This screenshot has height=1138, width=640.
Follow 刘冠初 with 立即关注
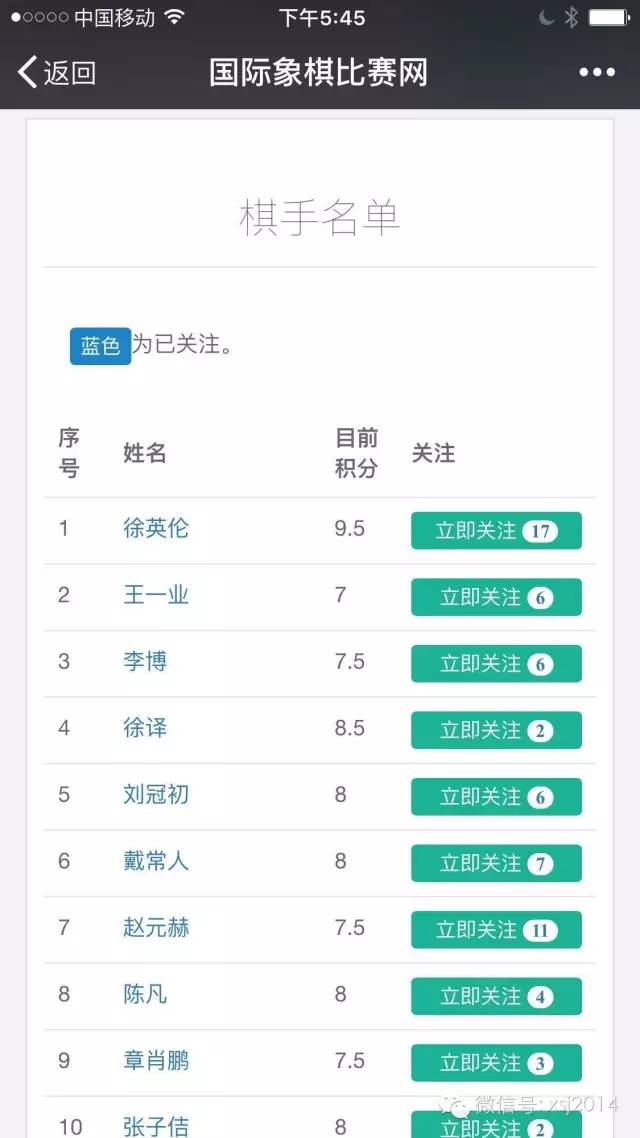point(496,797)
